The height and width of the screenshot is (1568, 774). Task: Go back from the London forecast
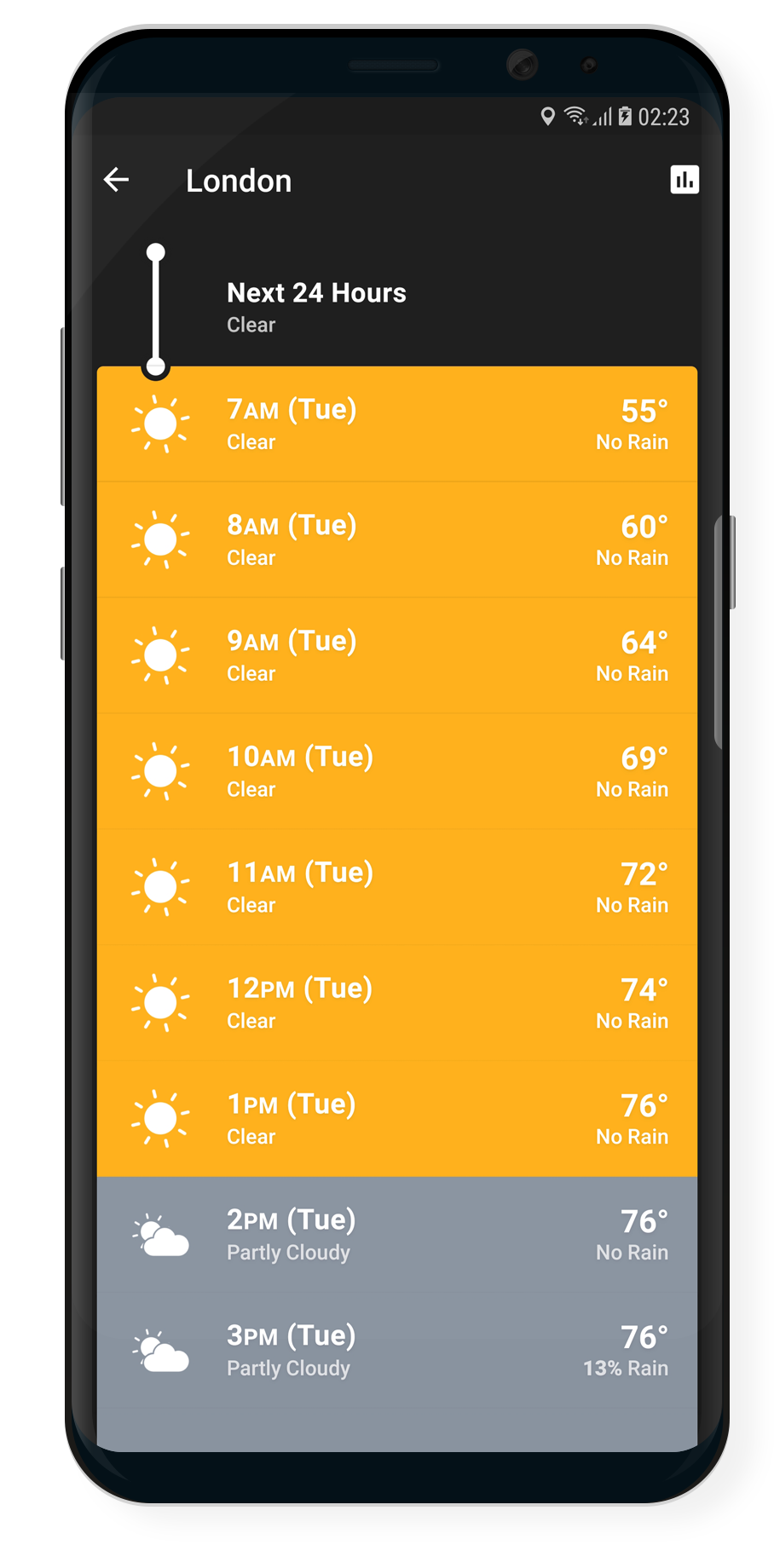point(116,180)
